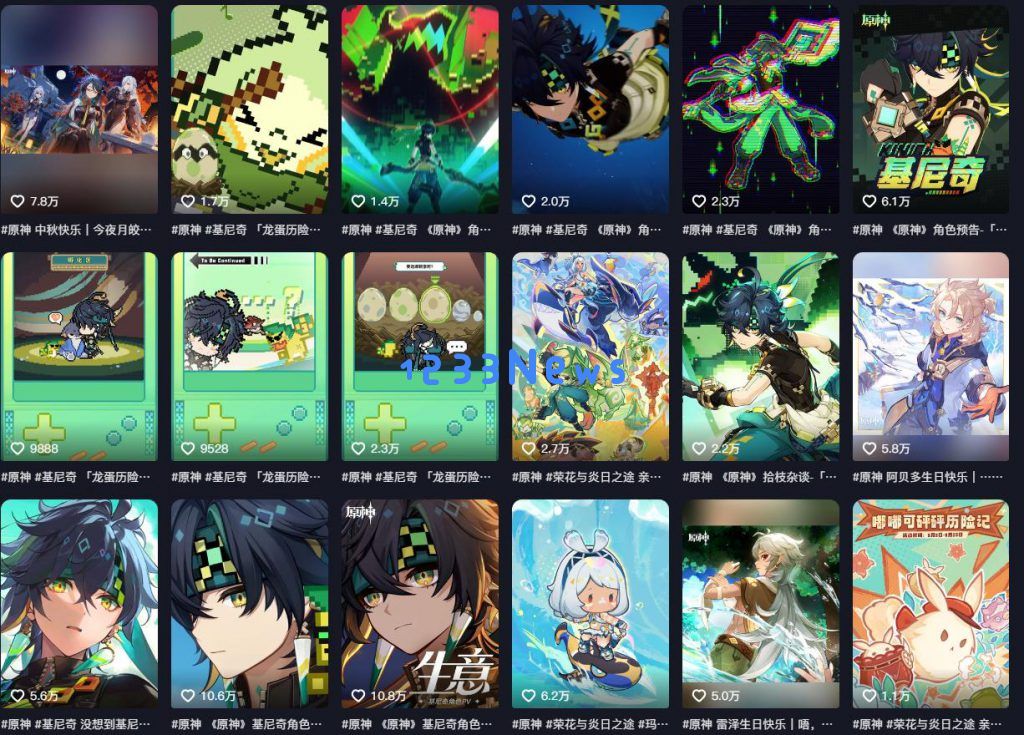Open the 阿贝多生日快乐 video with 5.8万 likes
The width and height of the screenshot is (1024, 735).
click(x=930, y=355)
